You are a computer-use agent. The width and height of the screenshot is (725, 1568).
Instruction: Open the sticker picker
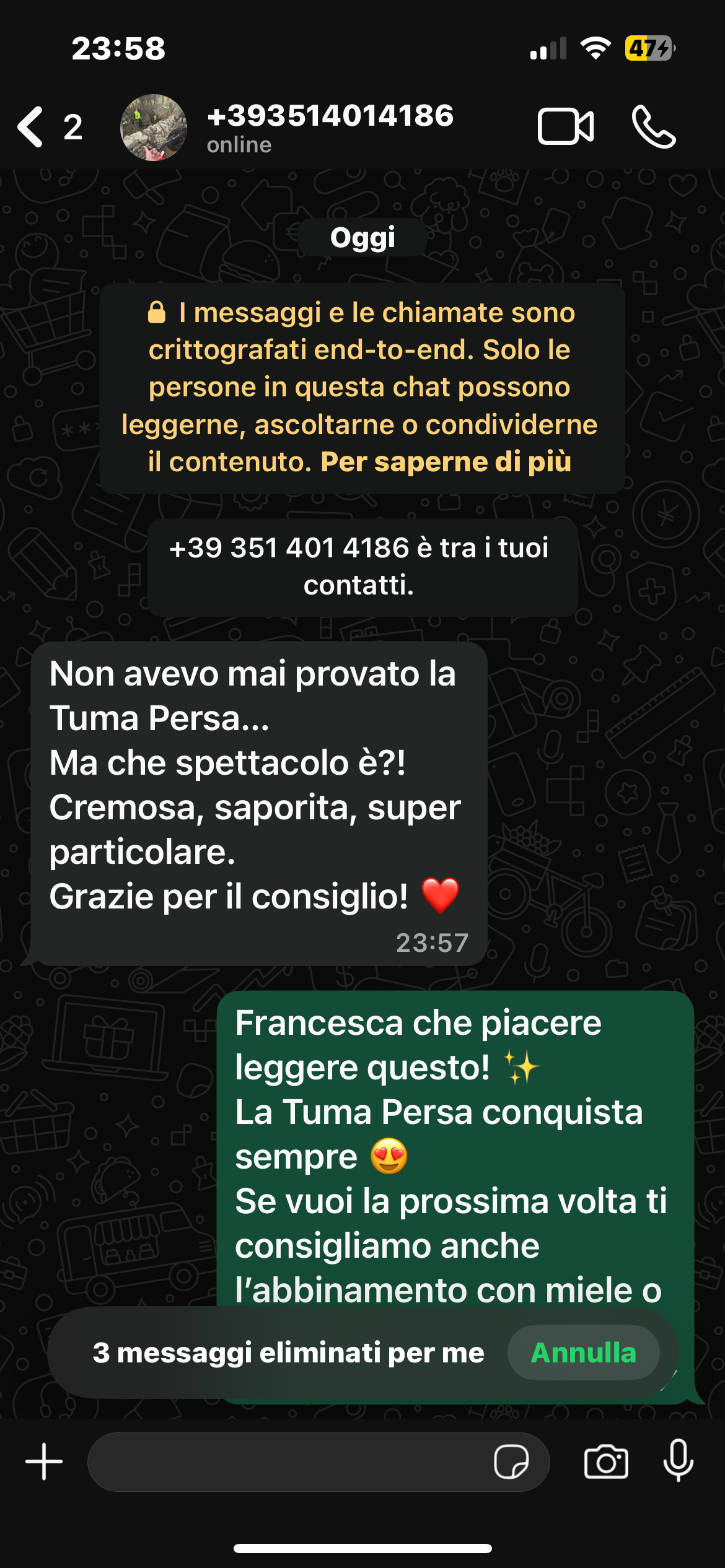[x=511, y=1462]
